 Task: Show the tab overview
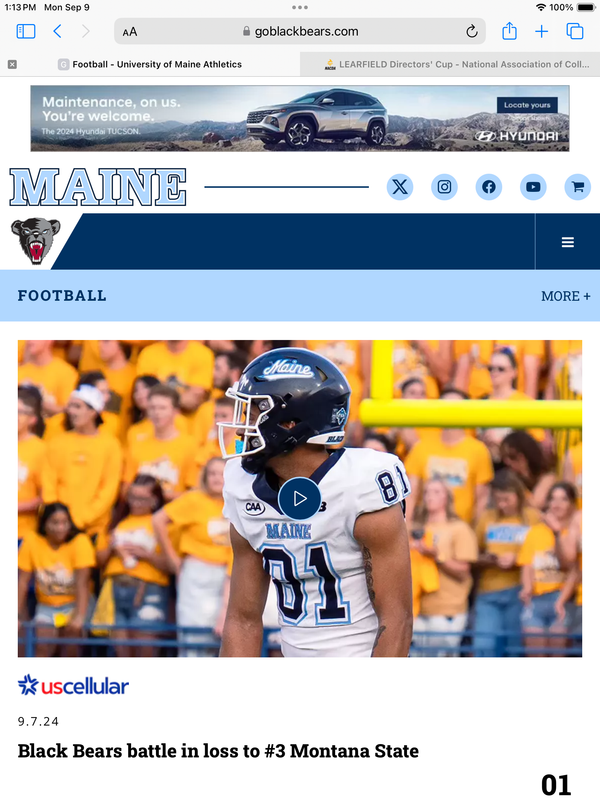click(x=575, y=31)
